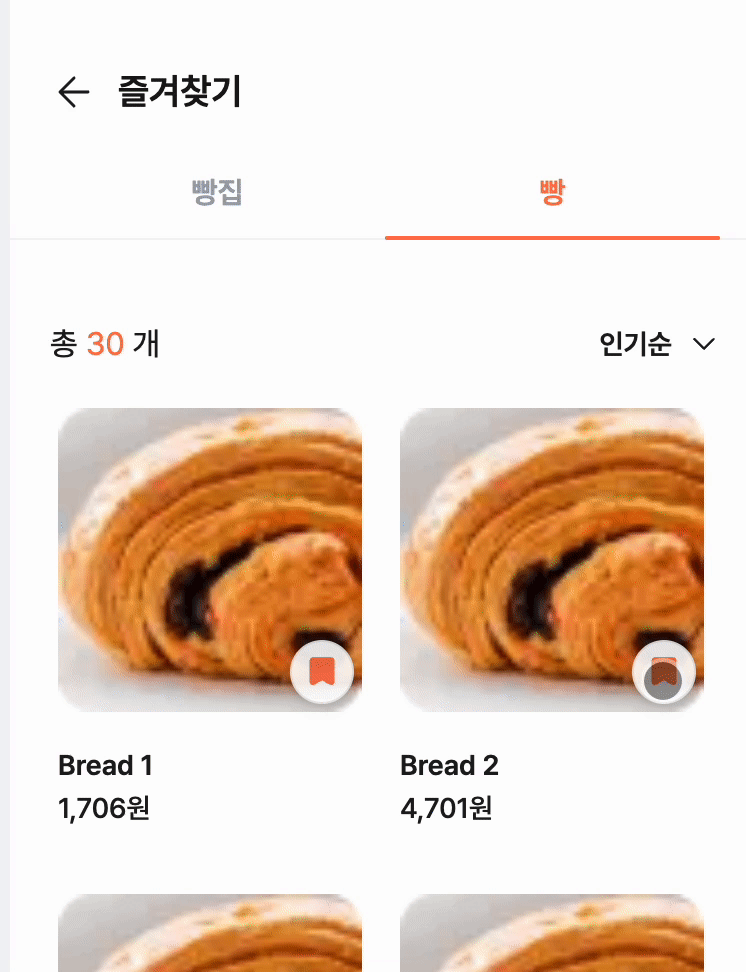The image size is (746, 972).
Task: Open the Bread 2 product card
Action: 532,540
